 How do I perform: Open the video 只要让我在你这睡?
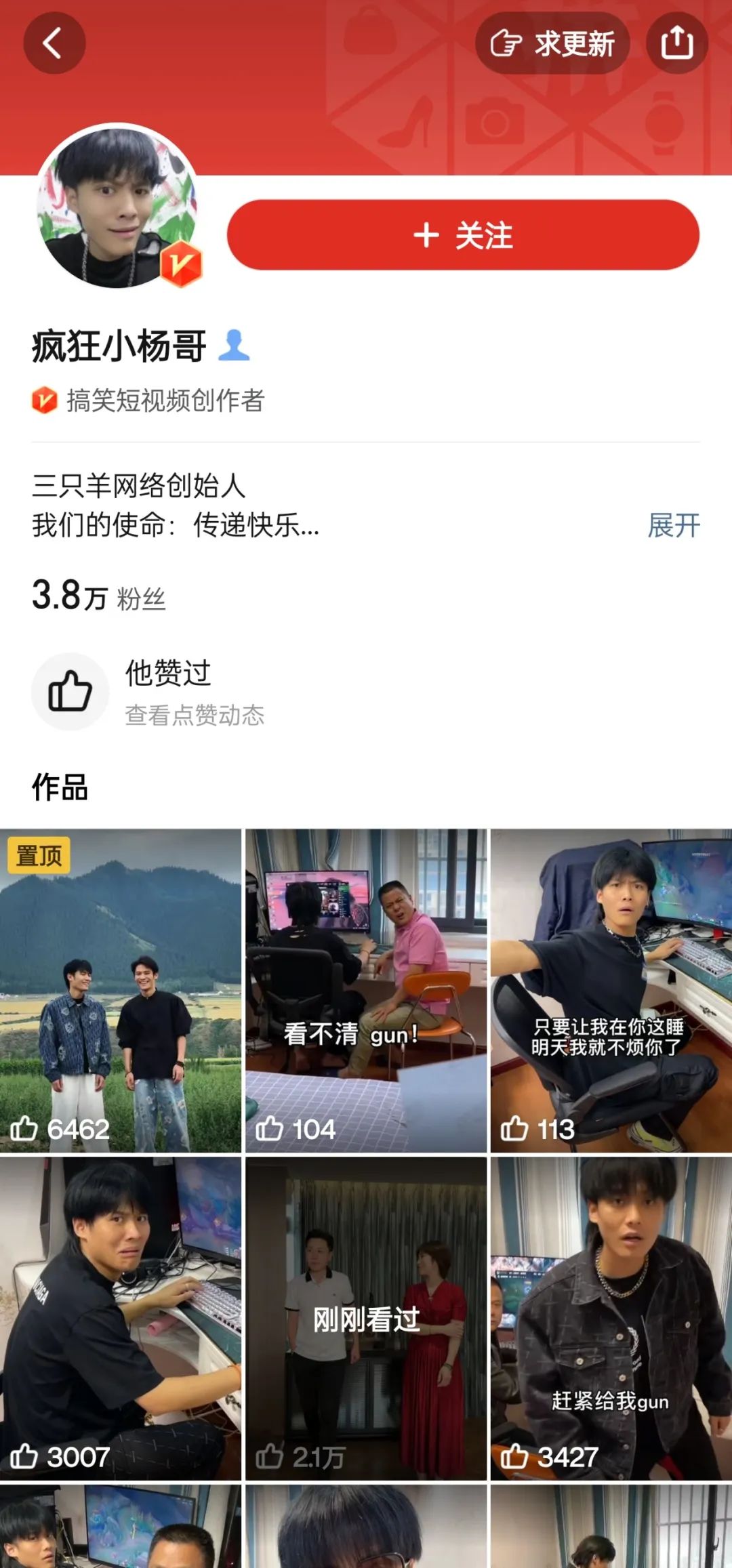[611, 990]
